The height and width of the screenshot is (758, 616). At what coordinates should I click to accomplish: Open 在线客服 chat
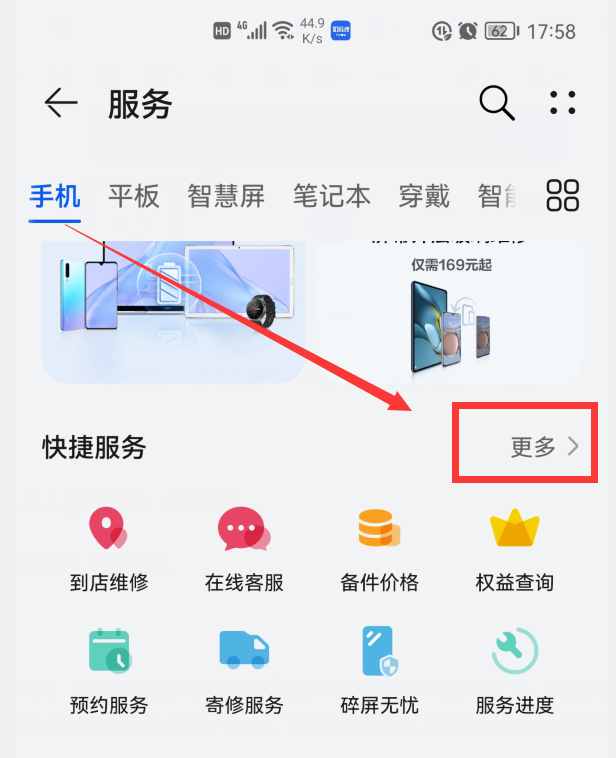click(x=244, y=549)
